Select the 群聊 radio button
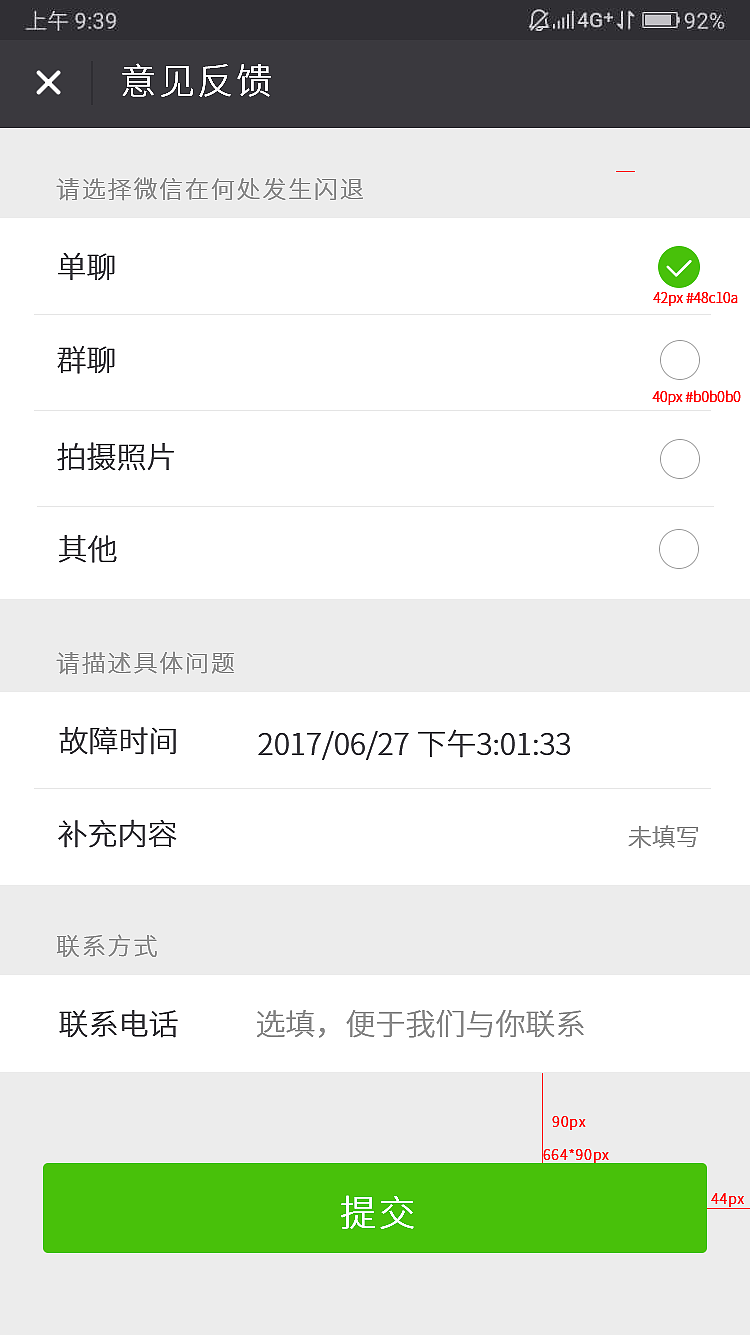This screenshot has width=750, height=1335. pyautogui.click(x=679, y=359)
